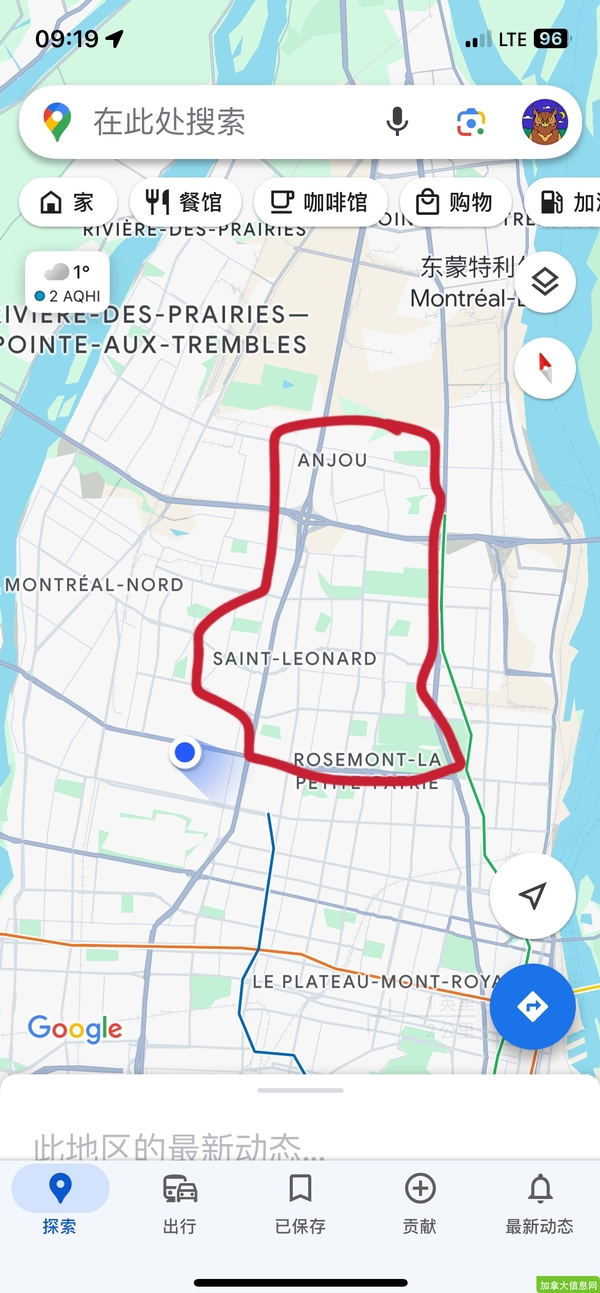Start voice search with the microphone

[397, 123]
